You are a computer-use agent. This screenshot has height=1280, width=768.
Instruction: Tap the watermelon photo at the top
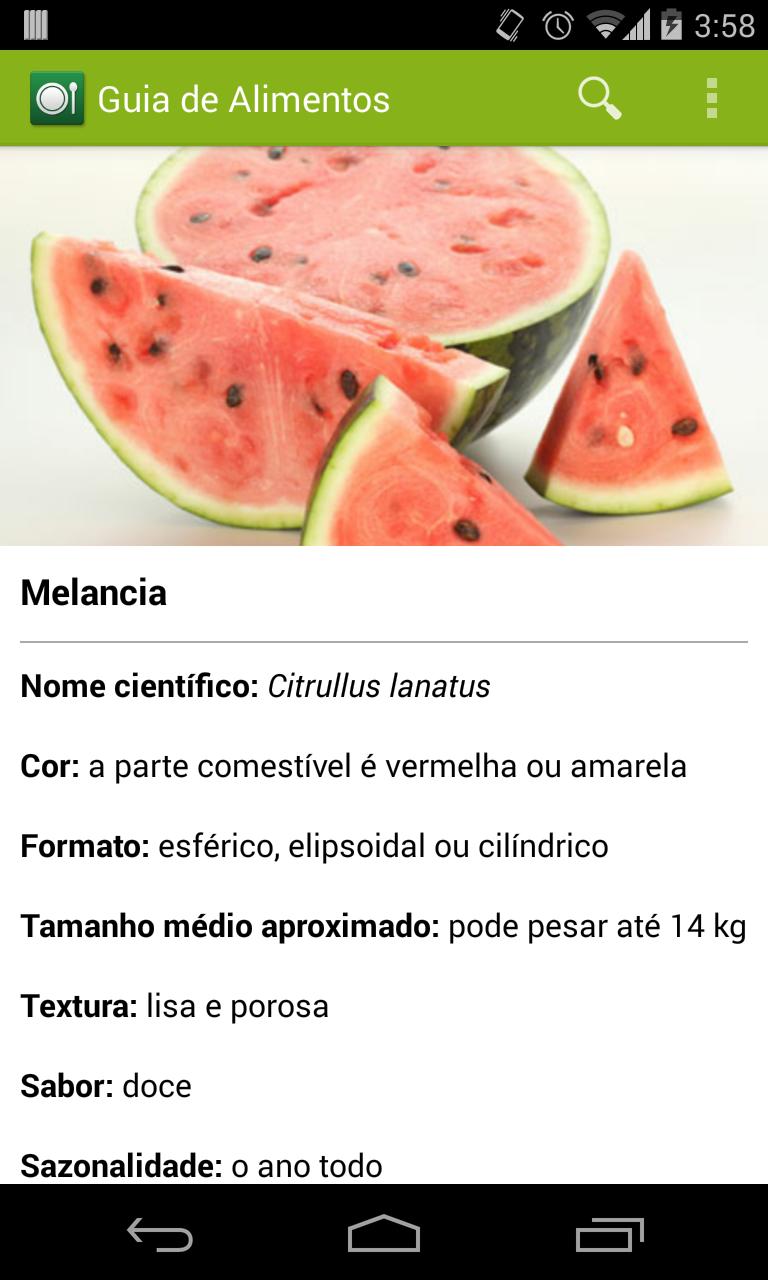tap(384, 345)
